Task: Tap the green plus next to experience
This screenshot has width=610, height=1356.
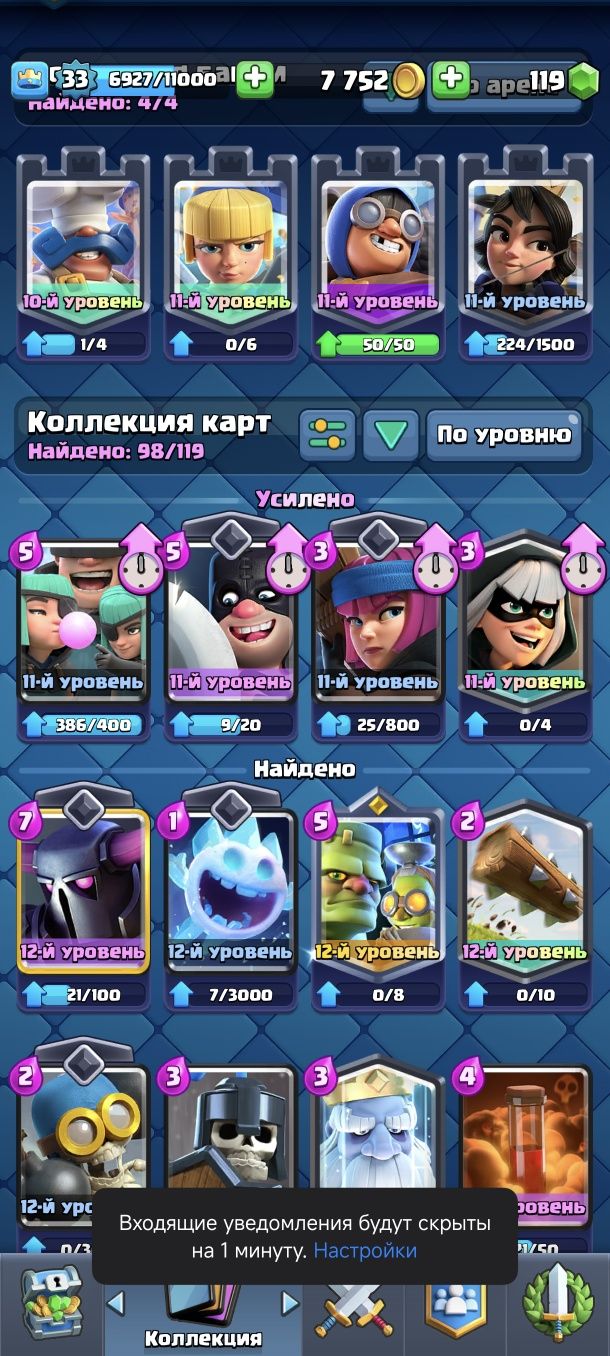Action: click(255, 79)
